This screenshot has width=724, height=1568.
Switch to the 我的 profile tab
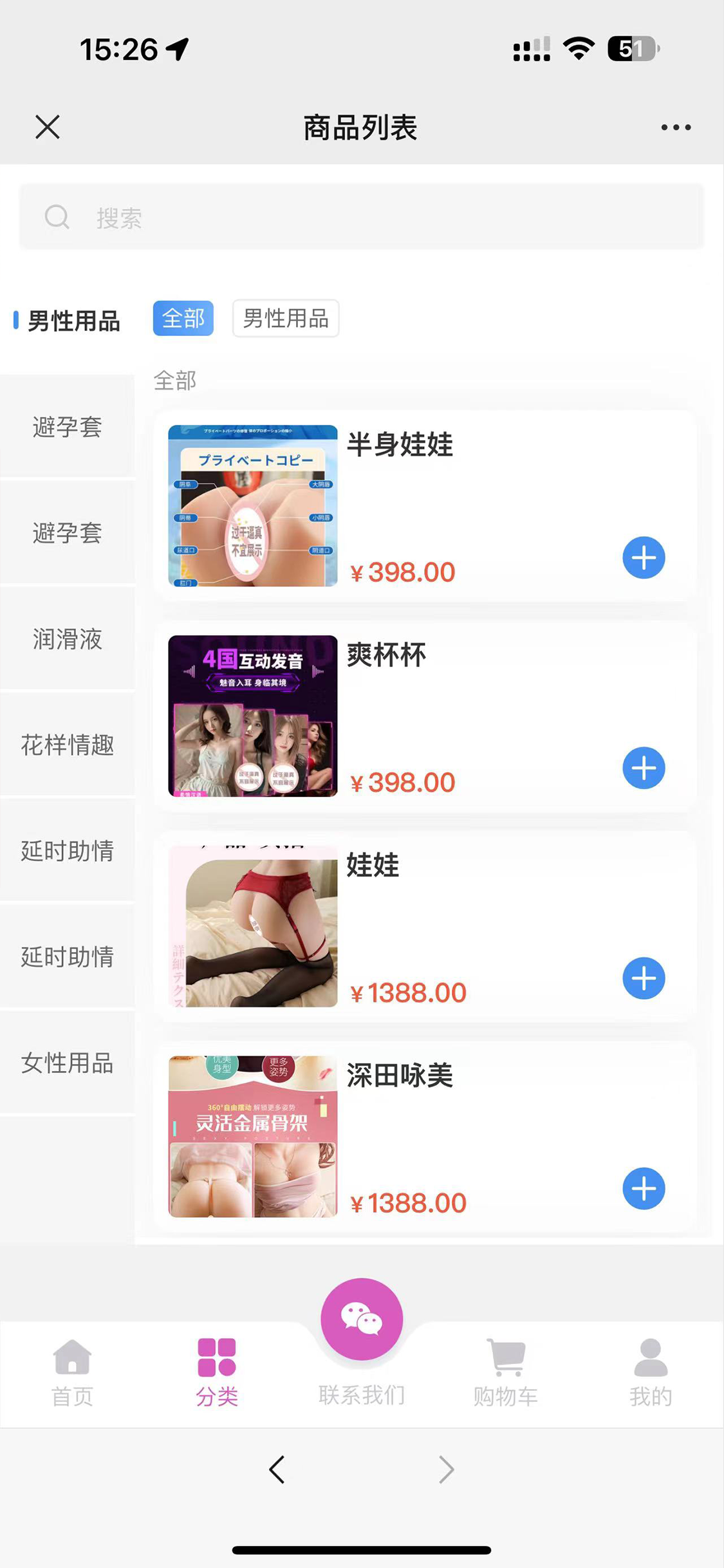tap(651, 1372)
